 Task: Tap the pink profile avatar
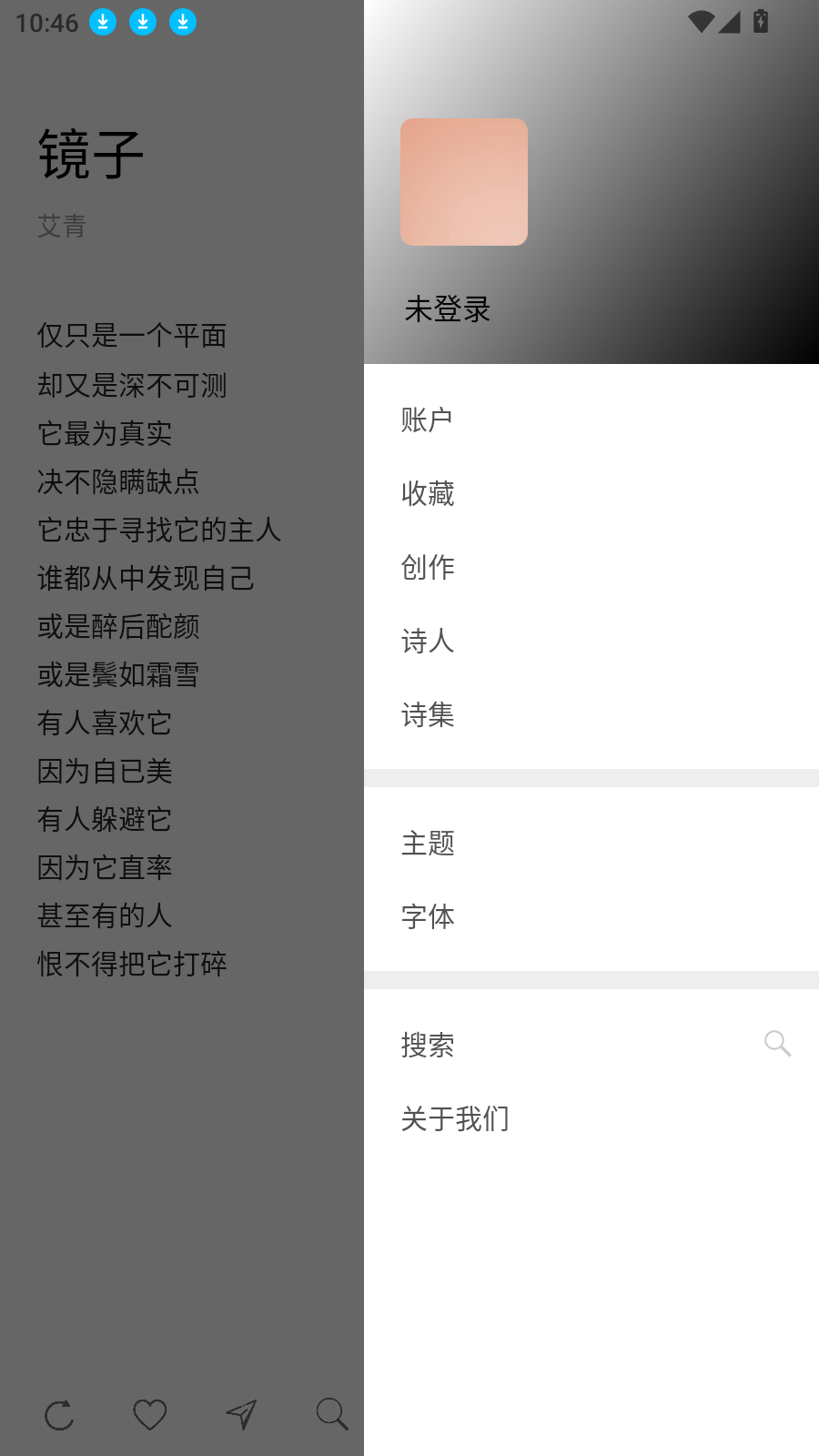tap(464, 182)
